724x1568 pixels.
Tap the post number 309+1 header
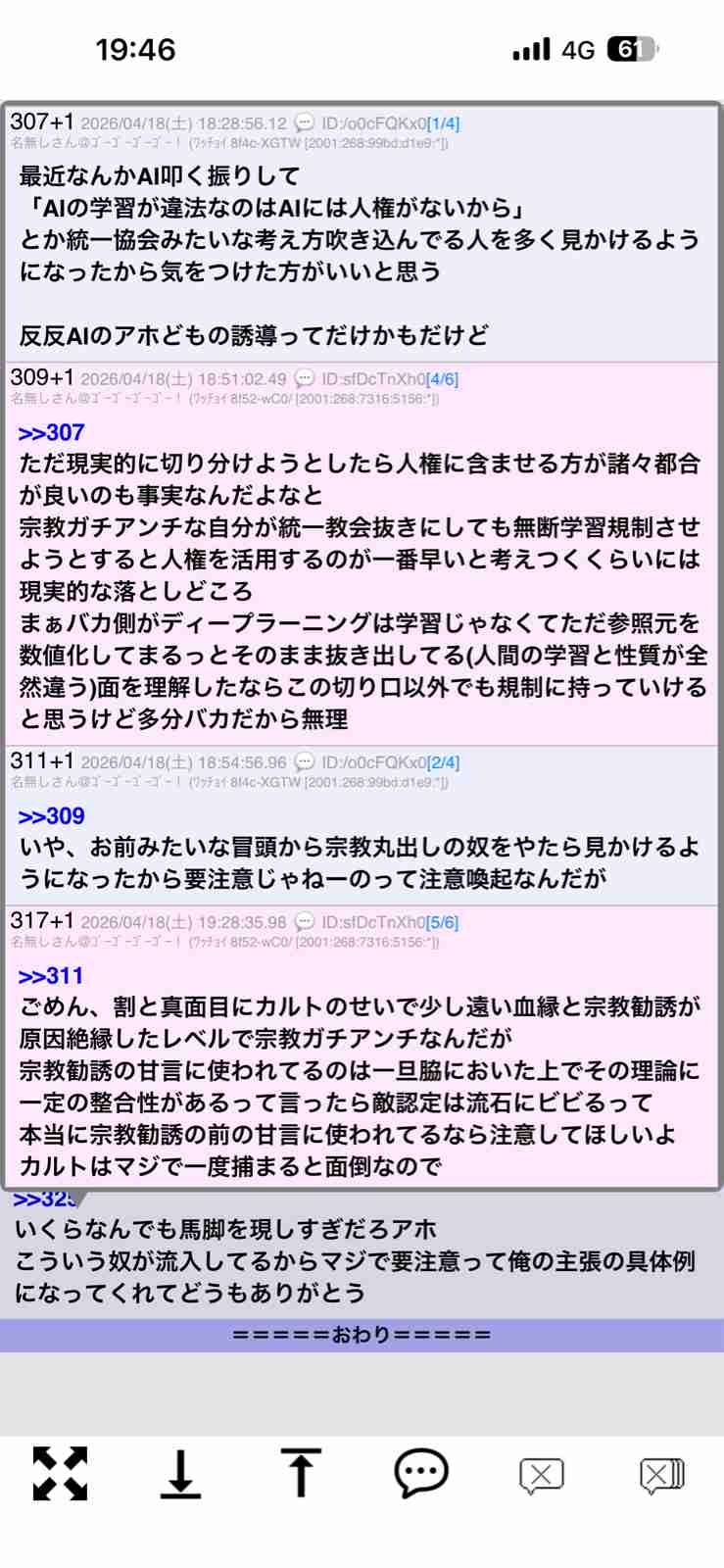pyautogui.click(x=42, y=377)
